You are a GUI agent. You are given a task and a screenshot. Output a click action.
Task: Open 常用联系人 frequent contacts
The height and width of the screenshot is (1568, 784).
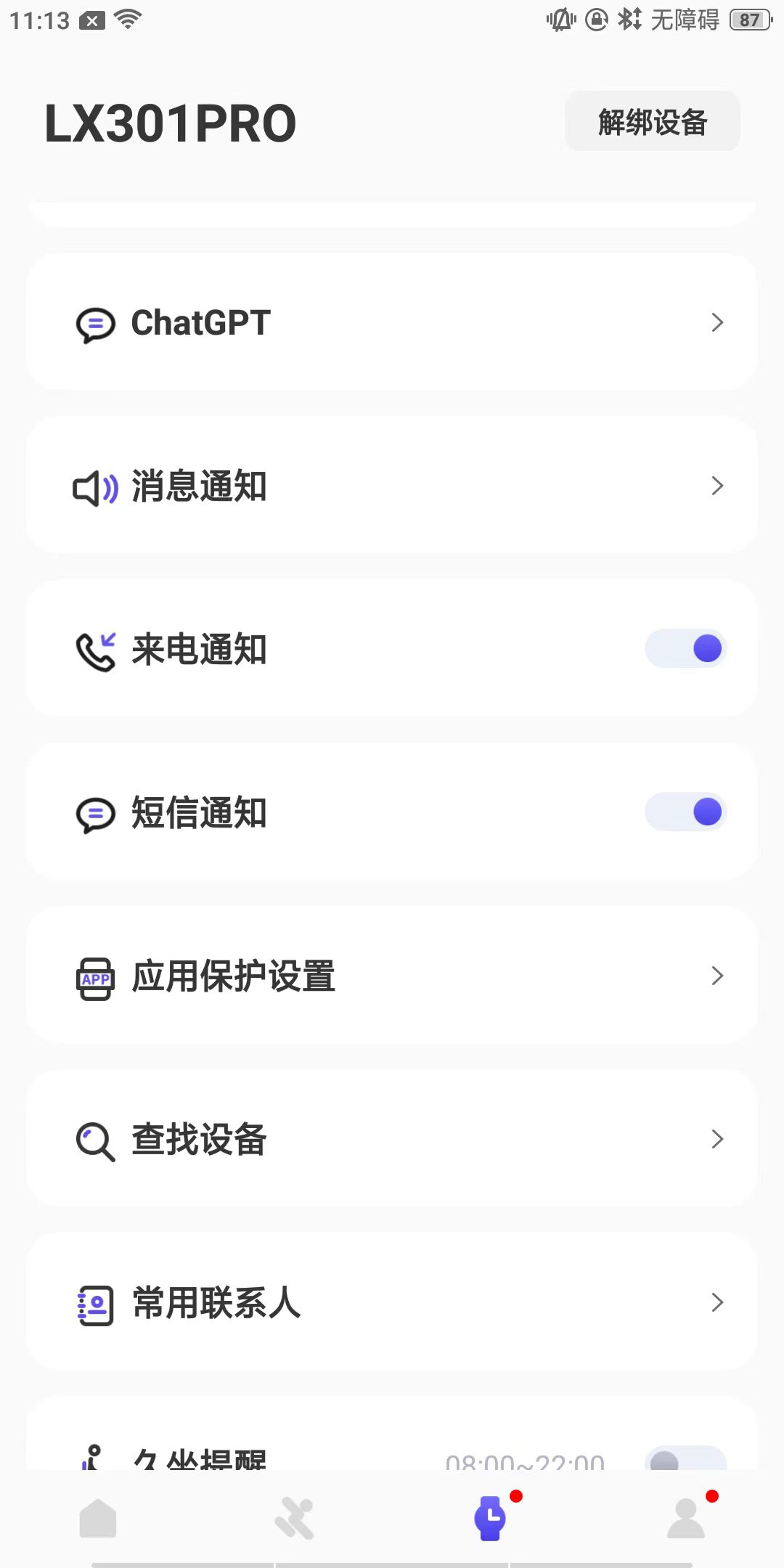[x=392, y=1302]
